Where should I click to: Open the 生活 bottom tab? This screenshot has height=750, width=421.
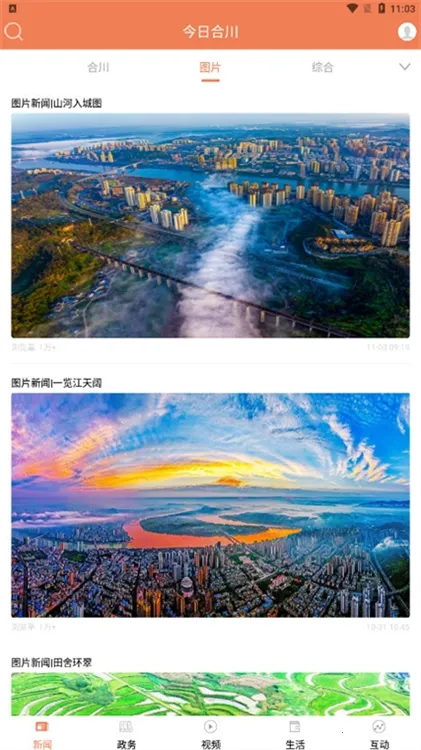tap(295, 734)
